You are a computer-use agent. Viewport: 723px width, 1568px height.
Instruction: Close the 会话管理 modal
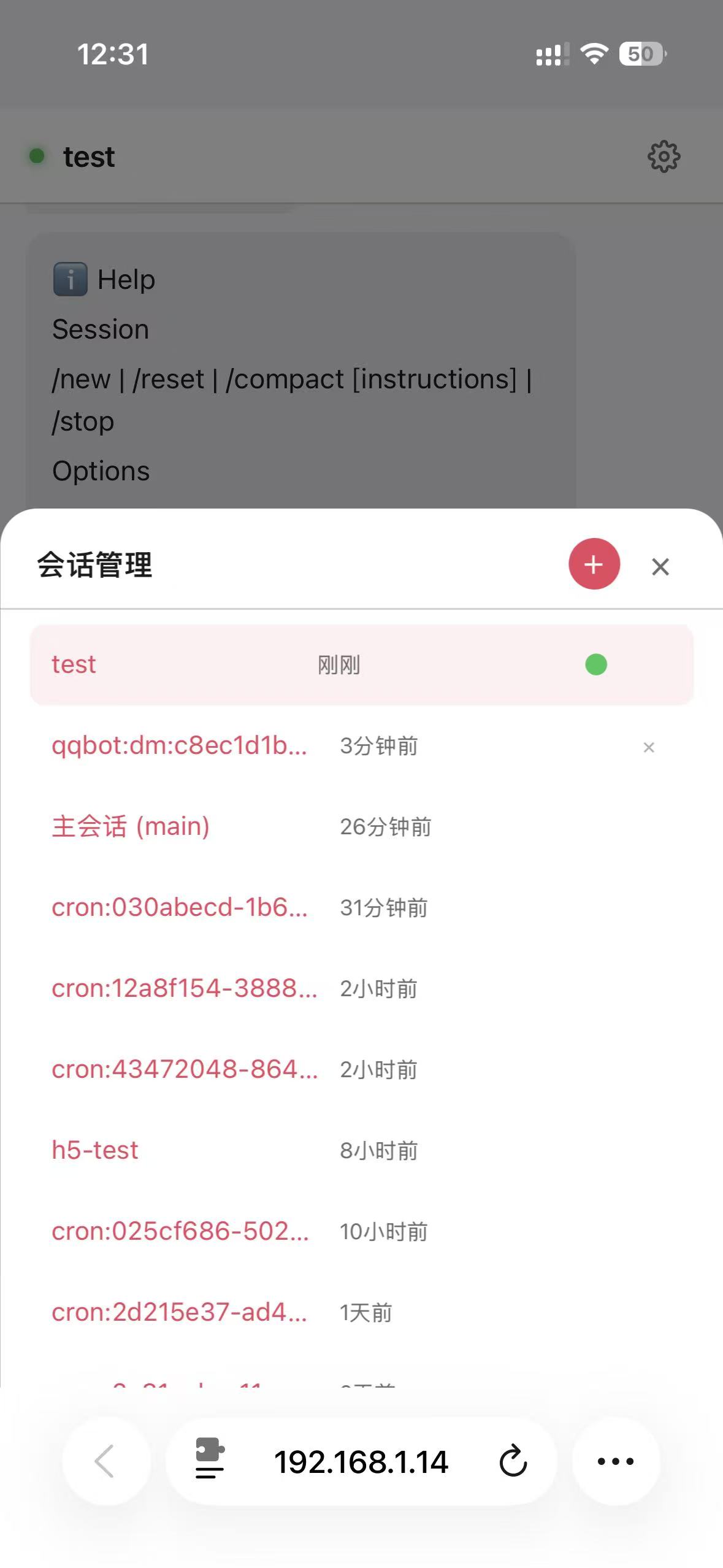660,567
